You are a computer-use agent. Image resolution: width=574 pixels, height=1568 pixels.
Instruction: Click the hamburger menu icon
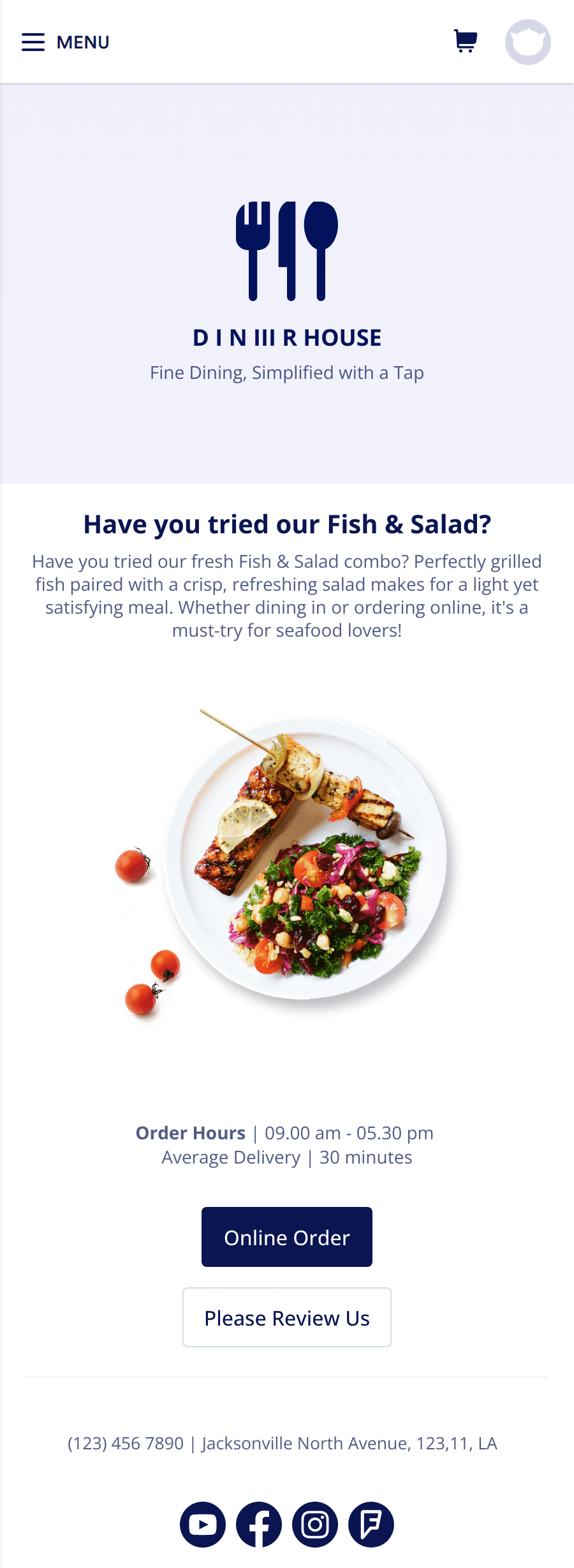[x=33, y=41]
